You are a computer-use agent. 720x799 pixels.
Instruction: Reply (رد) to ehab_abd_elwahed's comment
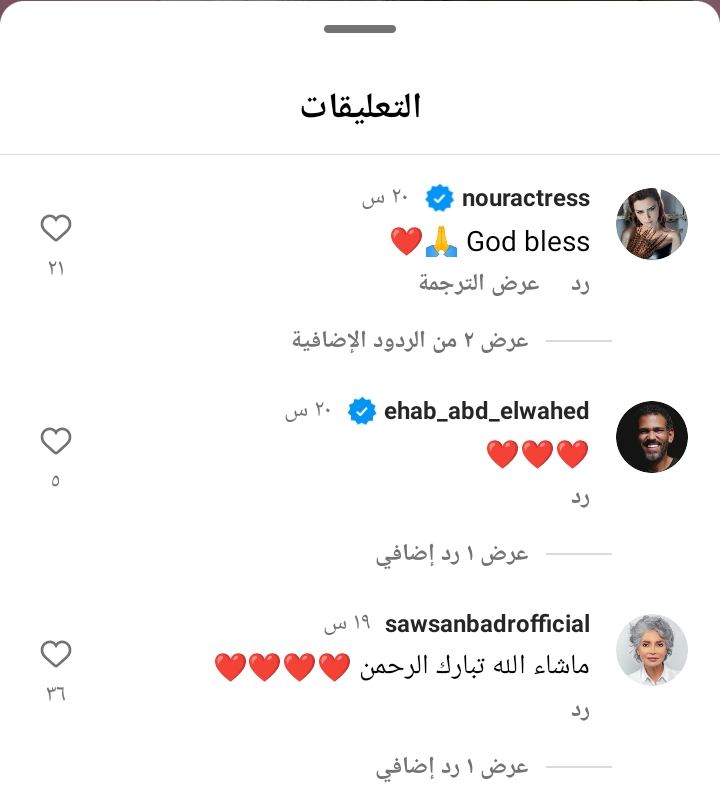580,497
